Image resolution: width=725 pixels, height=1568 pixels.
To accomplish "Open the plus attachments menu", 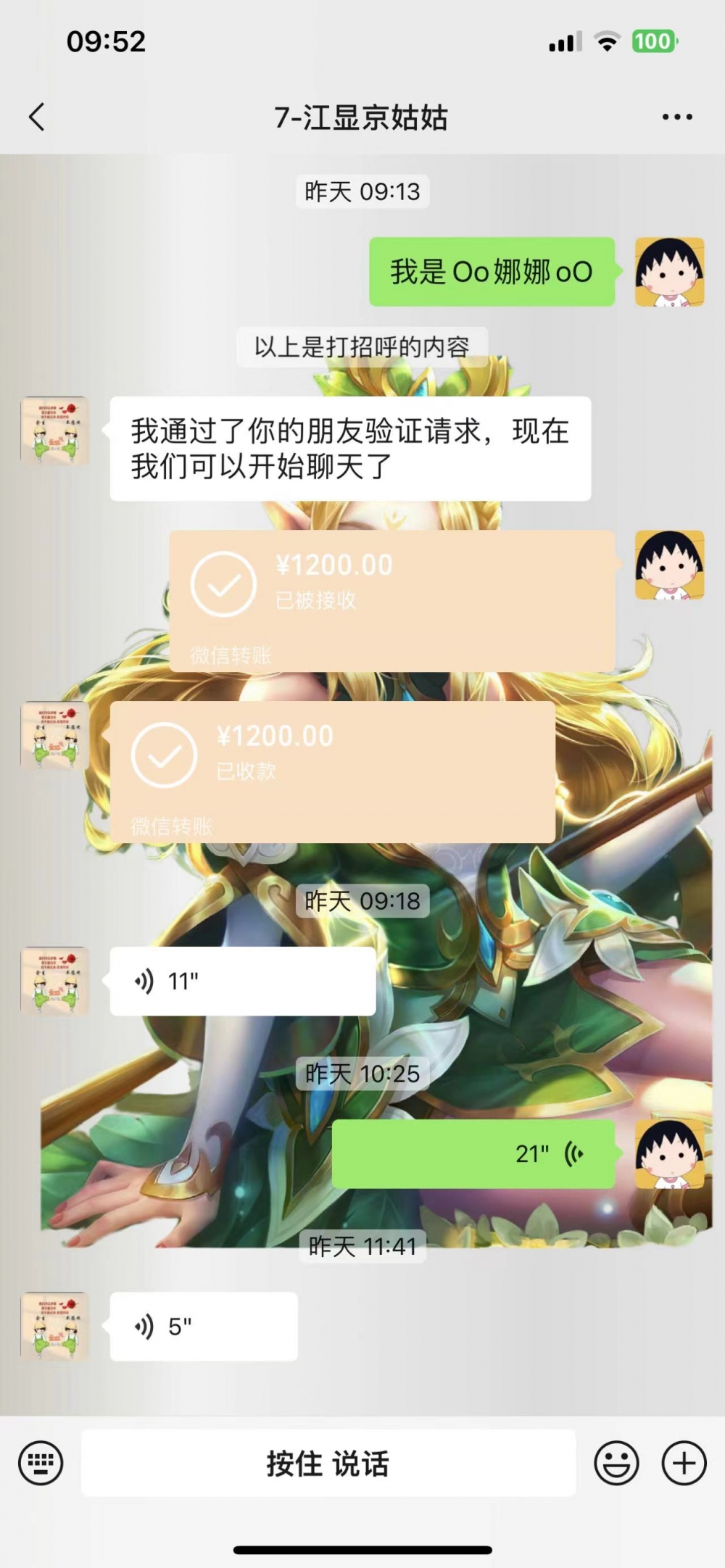I will pos(684,1463).
